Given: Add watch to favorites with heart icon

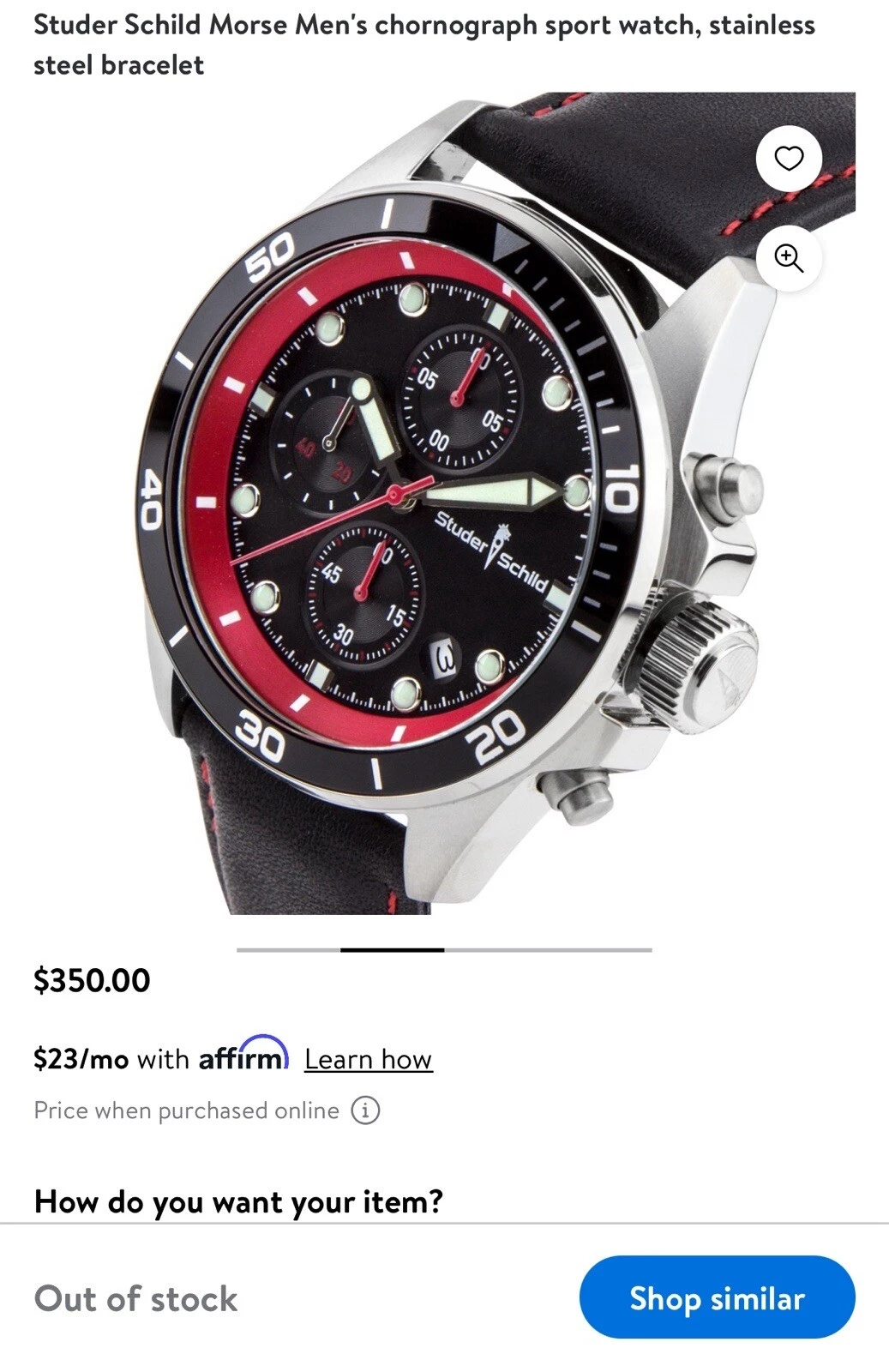Looking at the screenshot, I should click(x=789, y=159).
